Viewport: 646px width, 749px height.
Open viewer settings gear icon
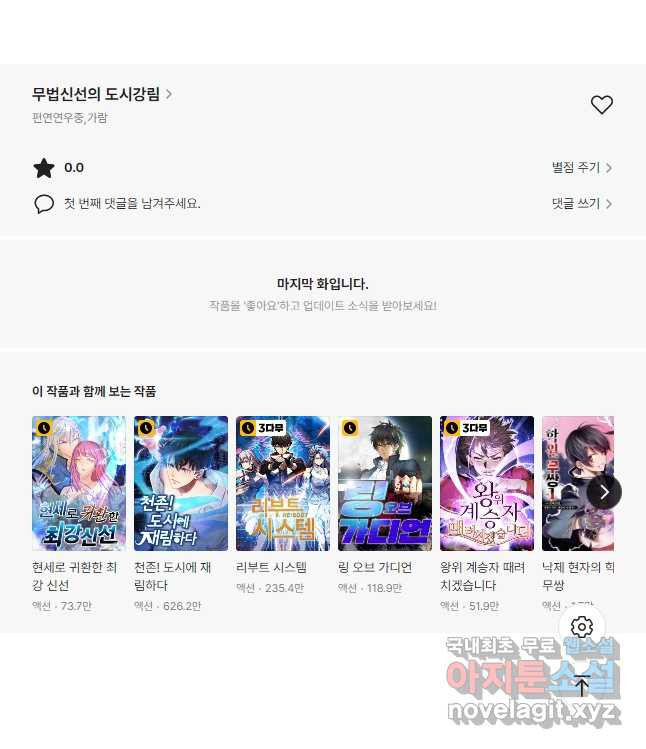[x=583, y=627]
